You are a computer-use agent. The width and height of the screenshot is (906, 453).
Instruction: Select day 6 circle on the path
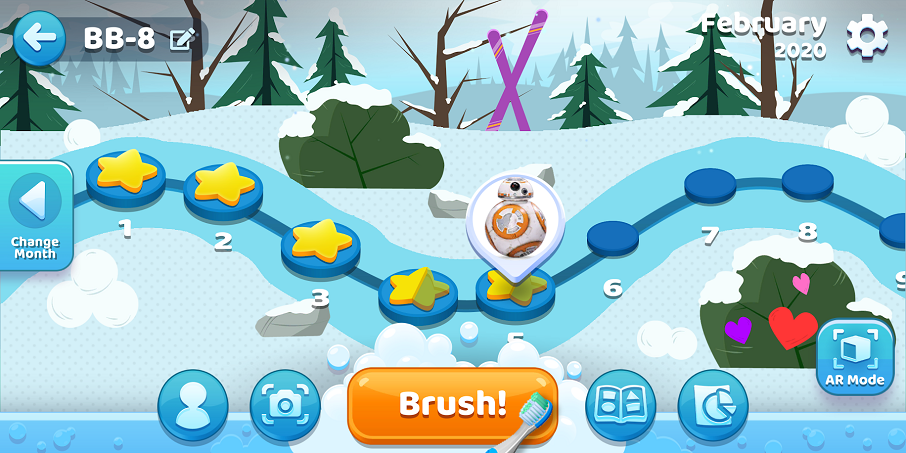click(613, 238)
